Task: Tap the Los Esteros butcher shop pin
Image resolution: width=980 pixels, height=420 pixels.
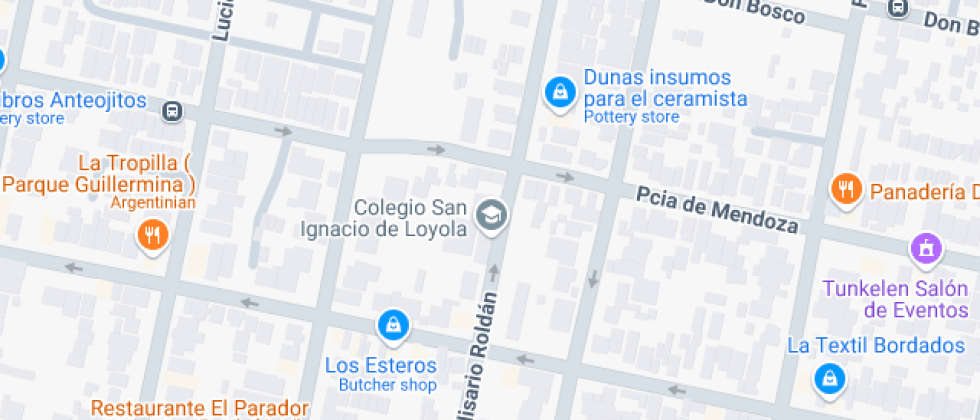Action: tap(393, 325)
